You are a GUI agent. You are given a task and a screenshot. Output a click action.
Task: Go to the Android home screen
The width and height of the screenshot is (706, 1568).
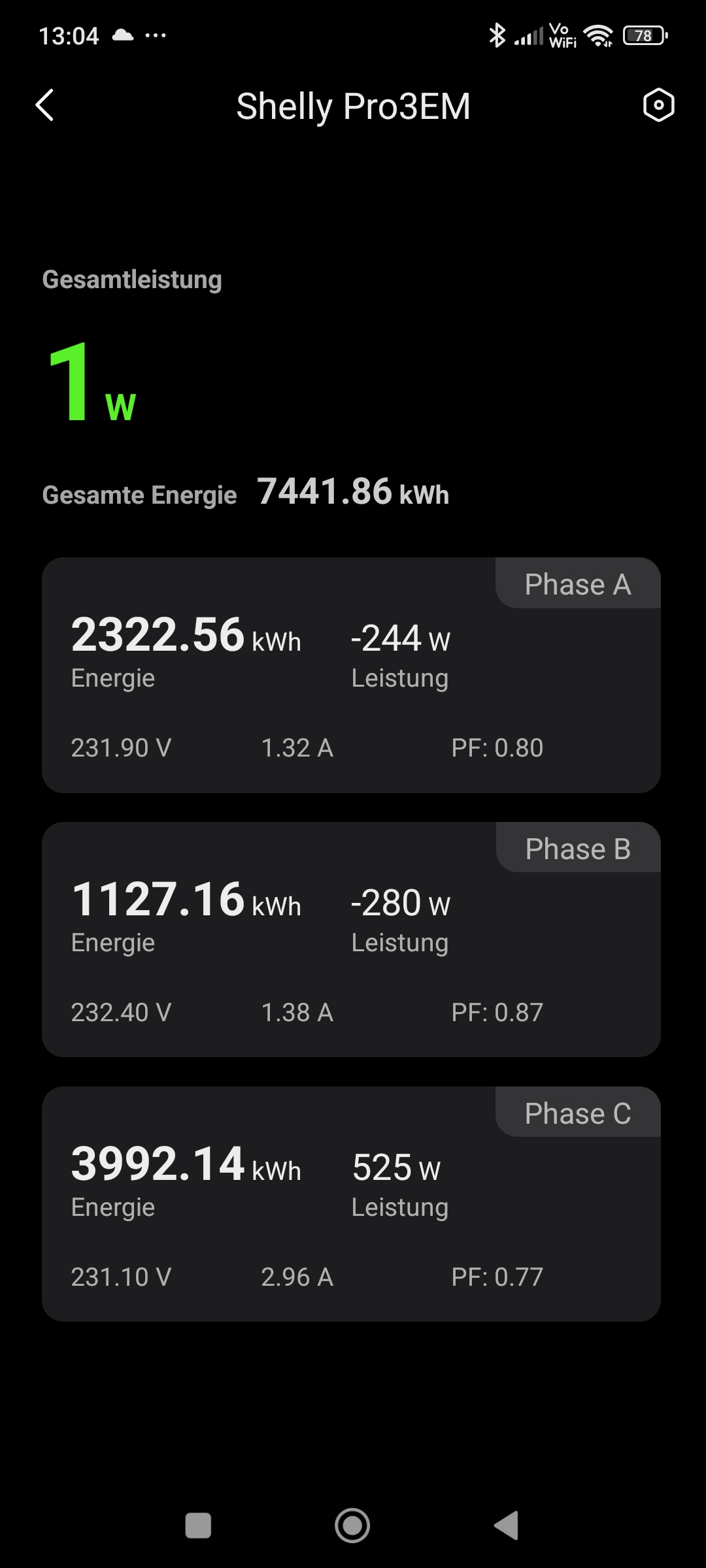352,1526
